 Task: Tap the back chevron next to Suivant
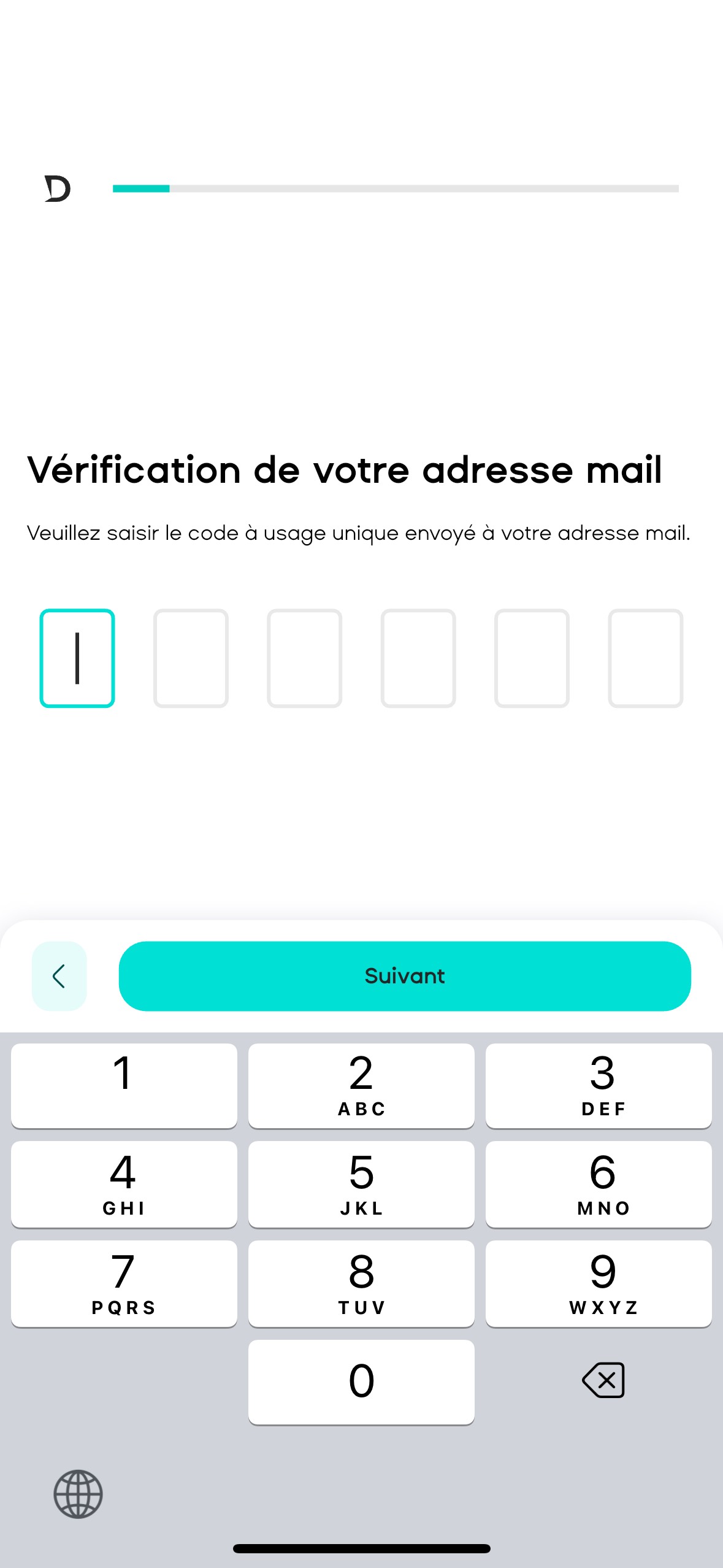point(59,975)
